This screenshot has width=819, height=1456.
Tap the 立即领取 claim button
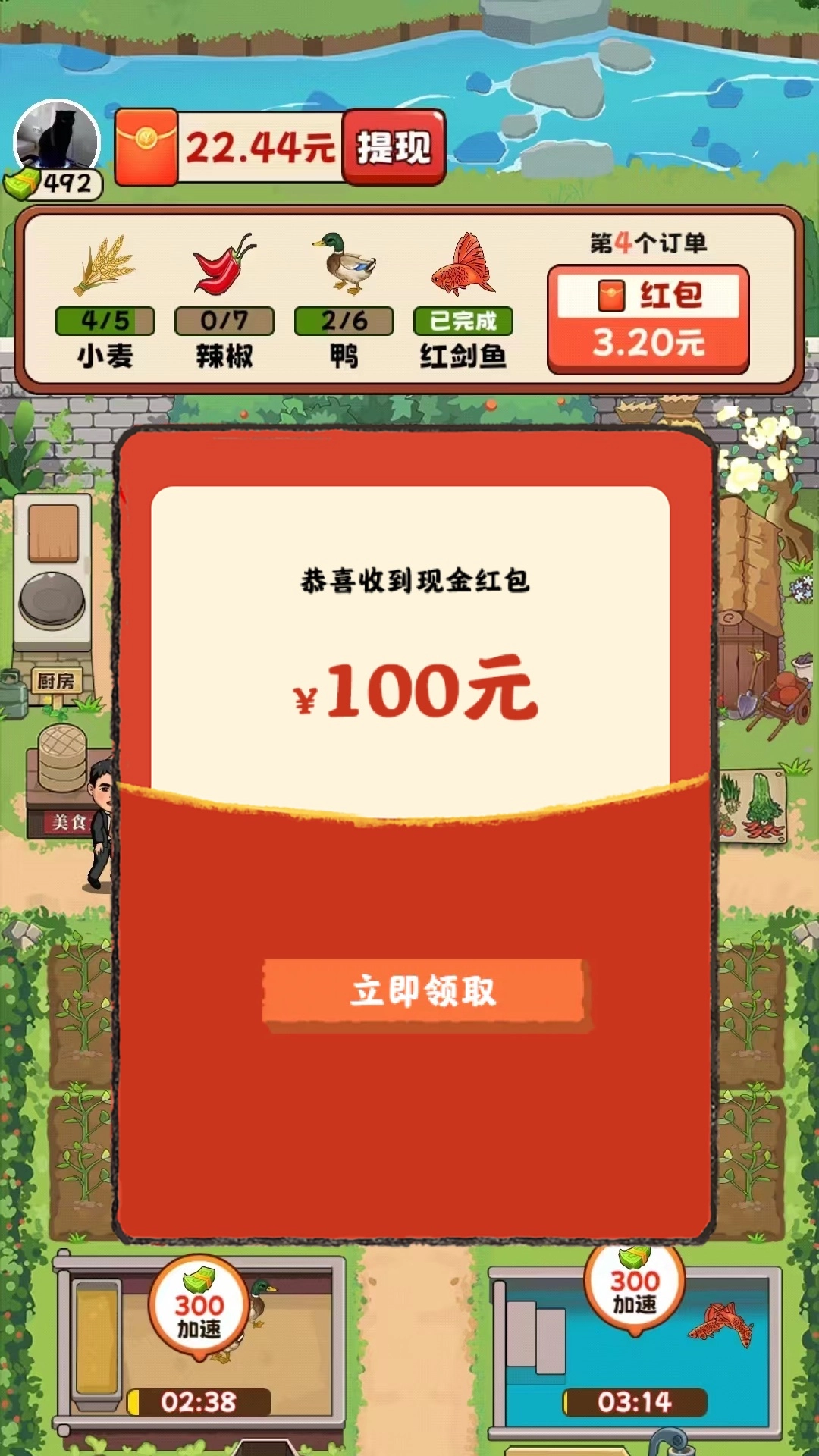pyautogui.click(x=426, y=990)
